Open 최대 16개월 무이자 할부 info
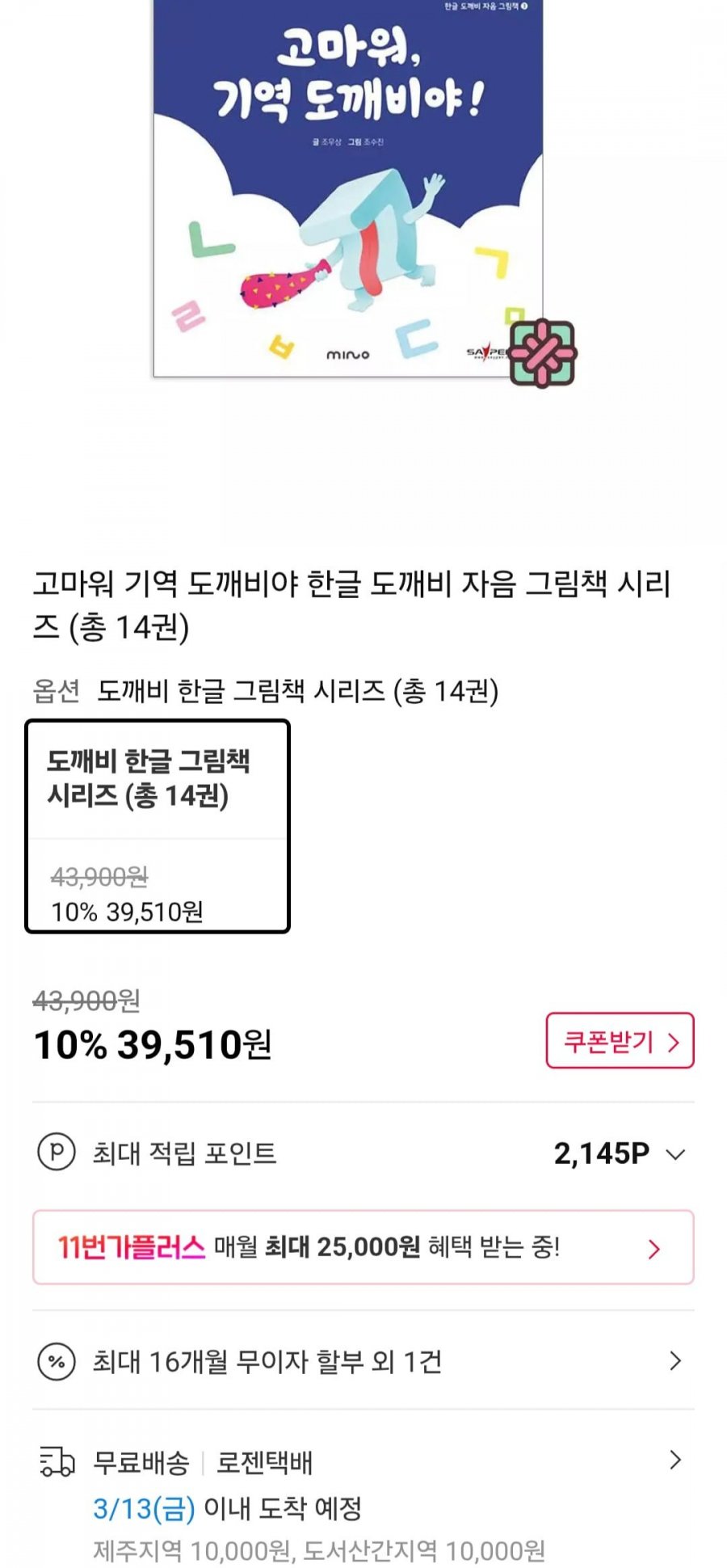Viewport: 727px width, 1568px height. click(x=363, y=1362)
